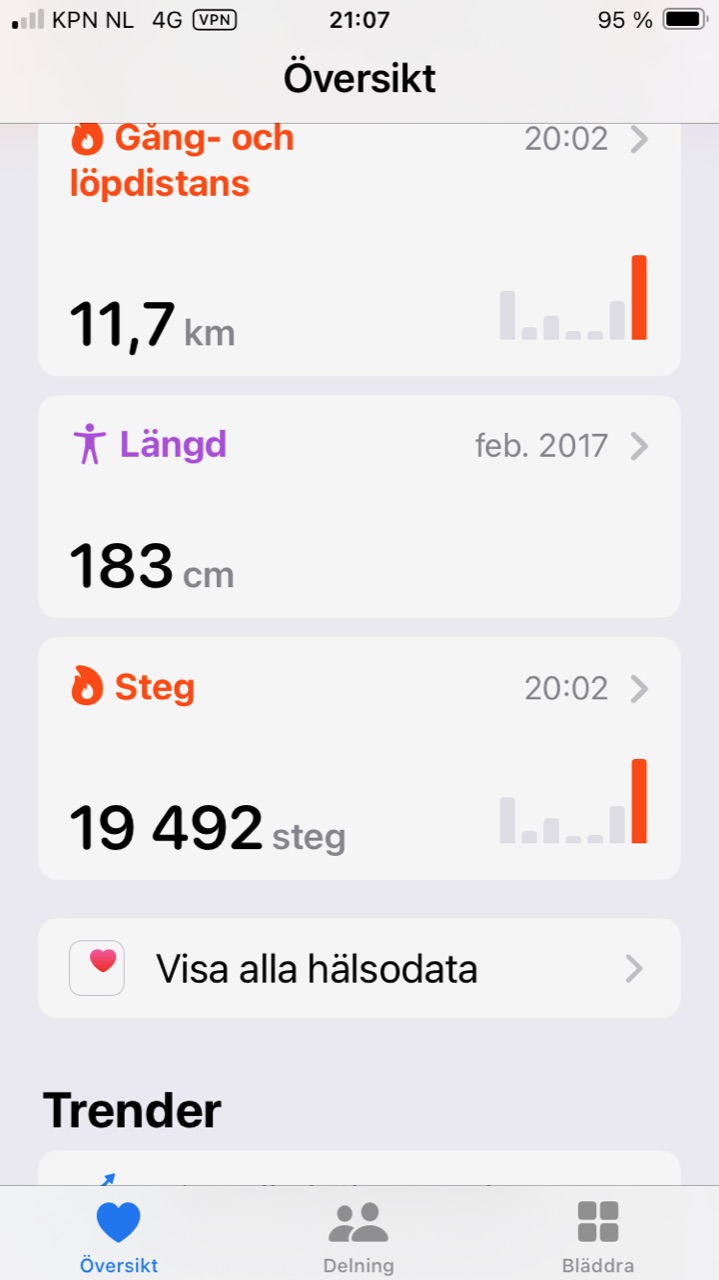Switch to the Delning tab
Image resolution: width=719 pixels, height=1280 pixels.
coord(358,1236)
